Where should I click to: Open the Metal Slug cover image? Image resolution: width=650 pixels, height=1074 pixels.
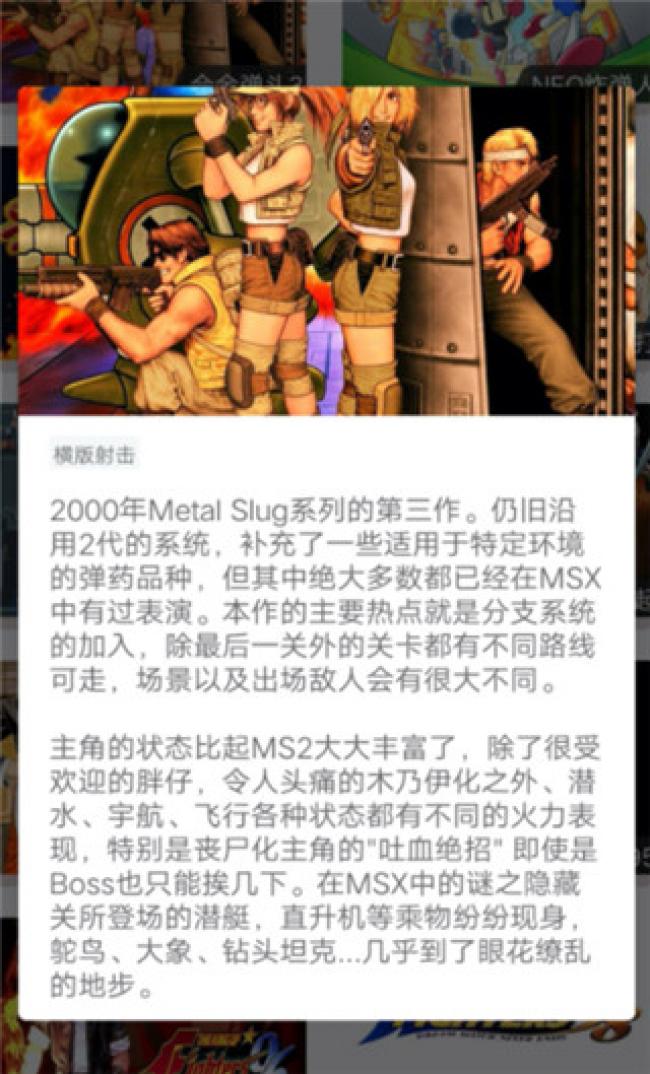click(x=325, y=250)
